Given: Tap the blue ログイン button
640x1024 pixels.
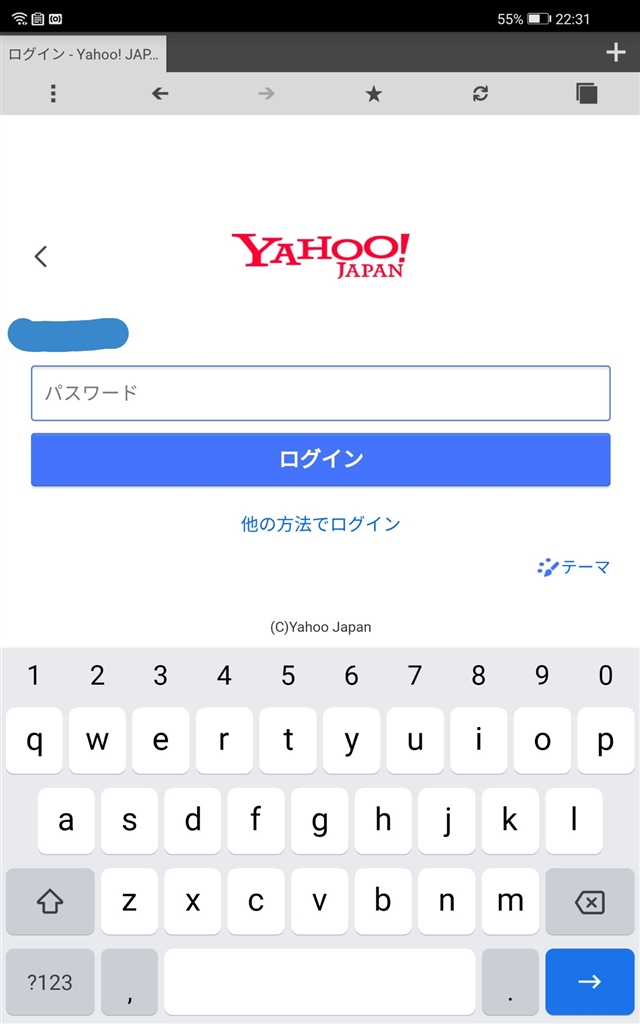Looking at the screenshot, I should pyautogui.click(x=320, y=459).
